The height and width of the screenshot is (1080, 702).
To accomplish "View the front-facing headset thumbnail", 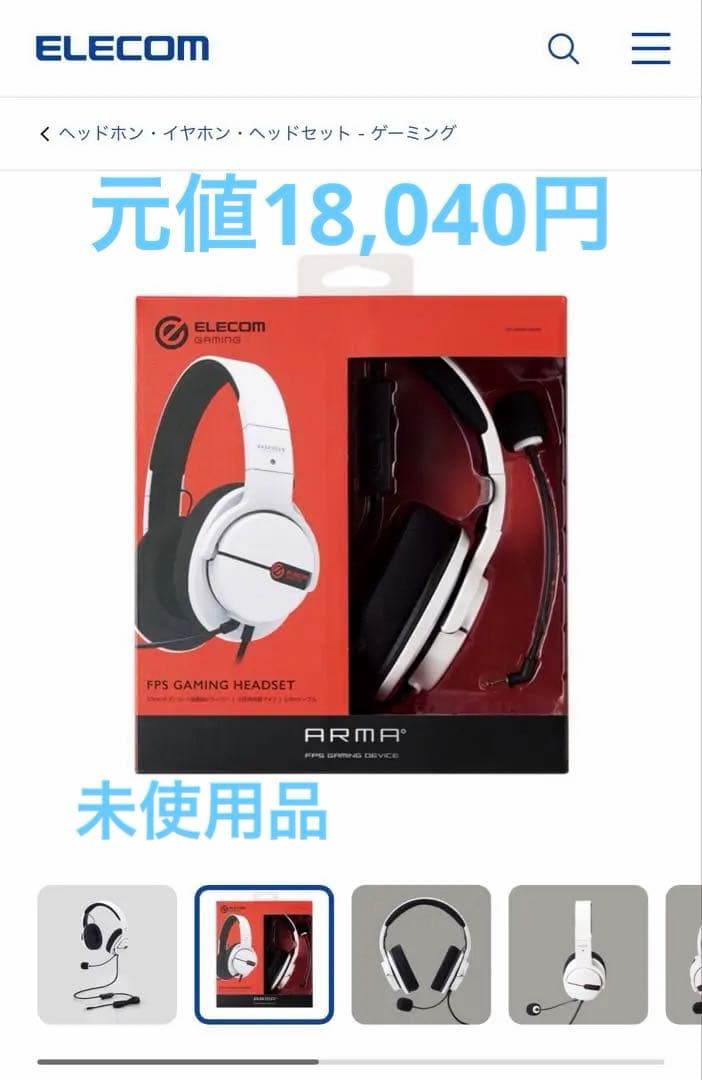I will (421, 954).
